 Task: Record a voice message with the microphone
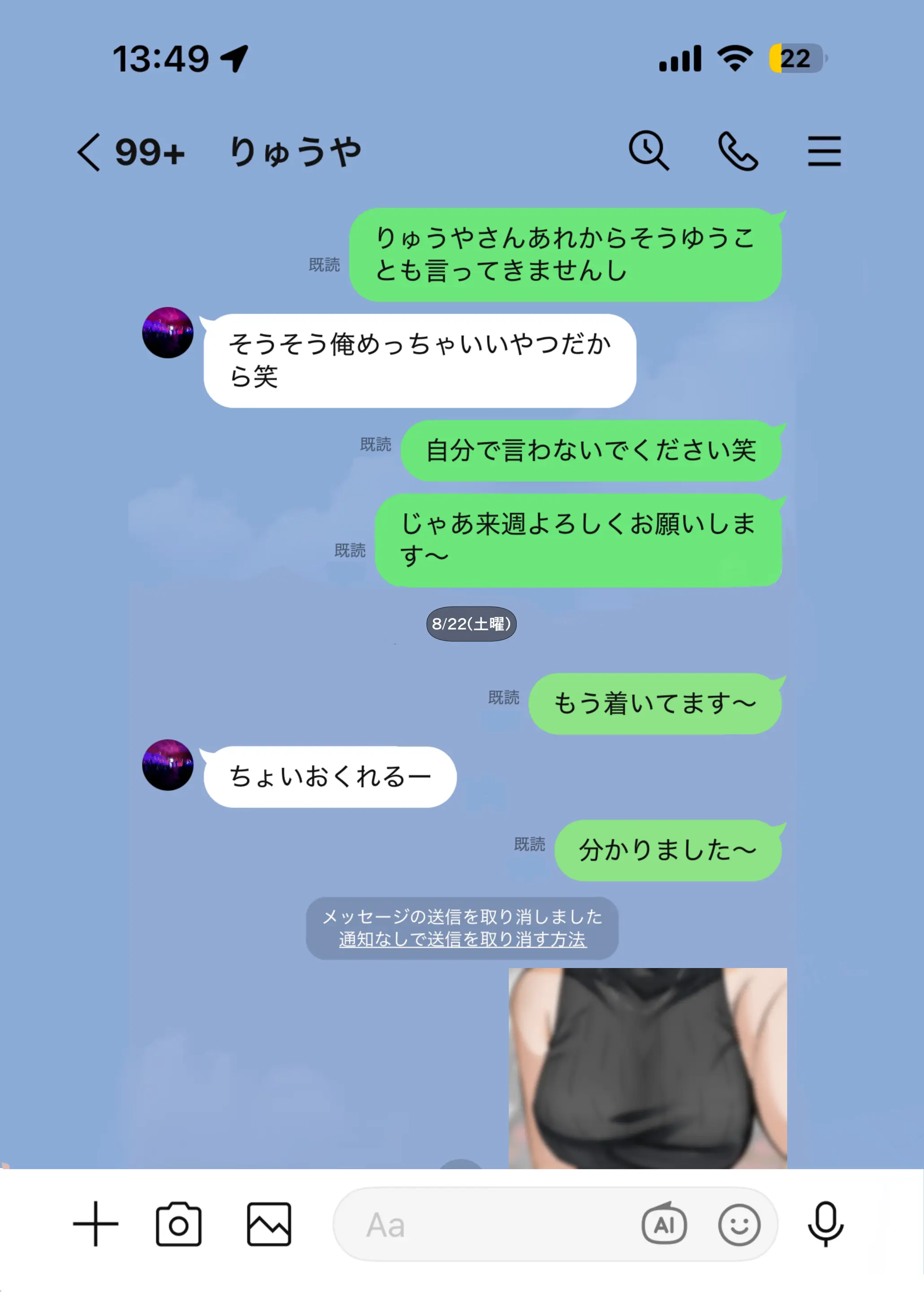click(825, 1224)
